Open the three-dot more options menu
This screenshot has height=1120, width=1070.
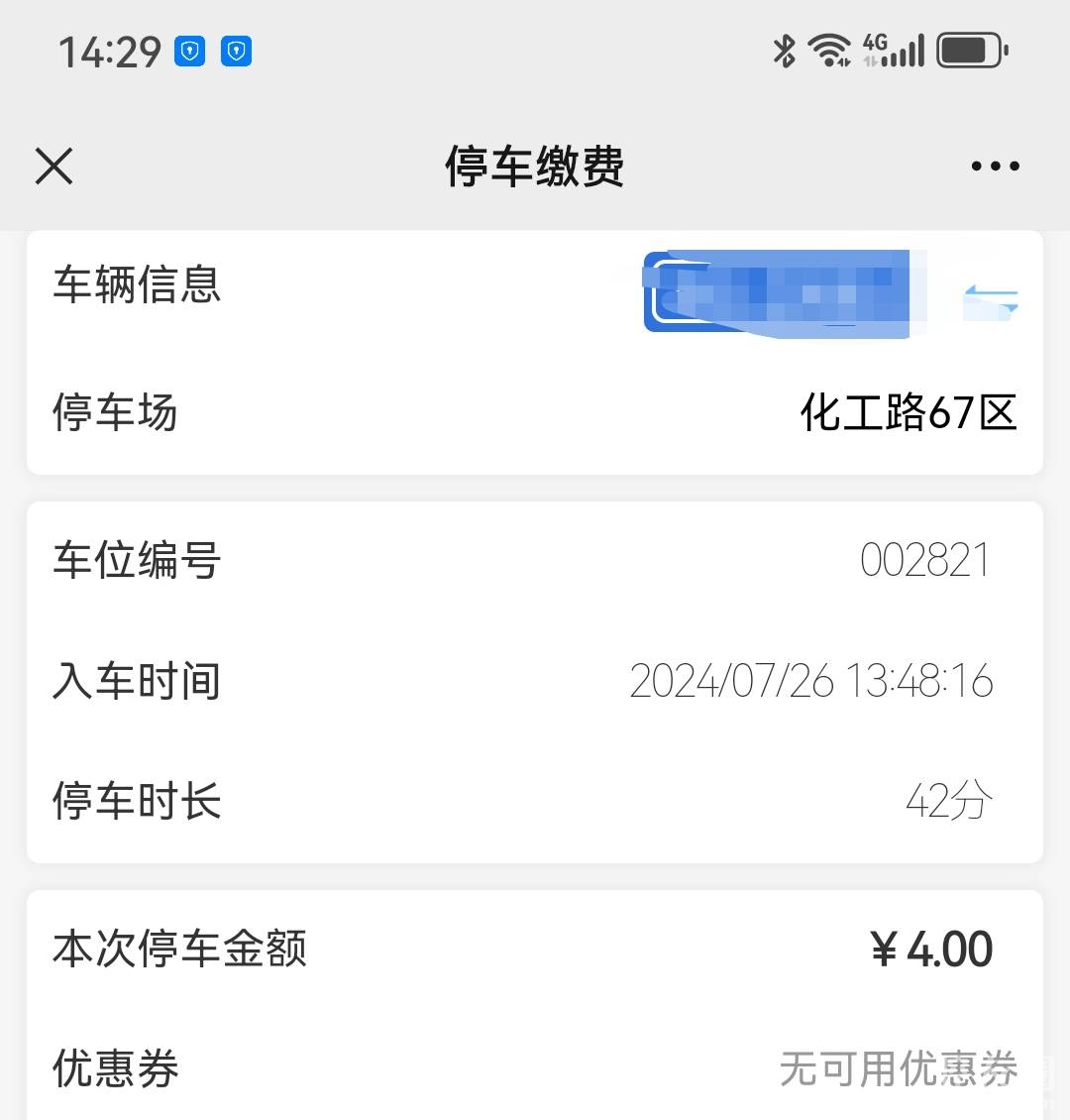click(995, 167)
